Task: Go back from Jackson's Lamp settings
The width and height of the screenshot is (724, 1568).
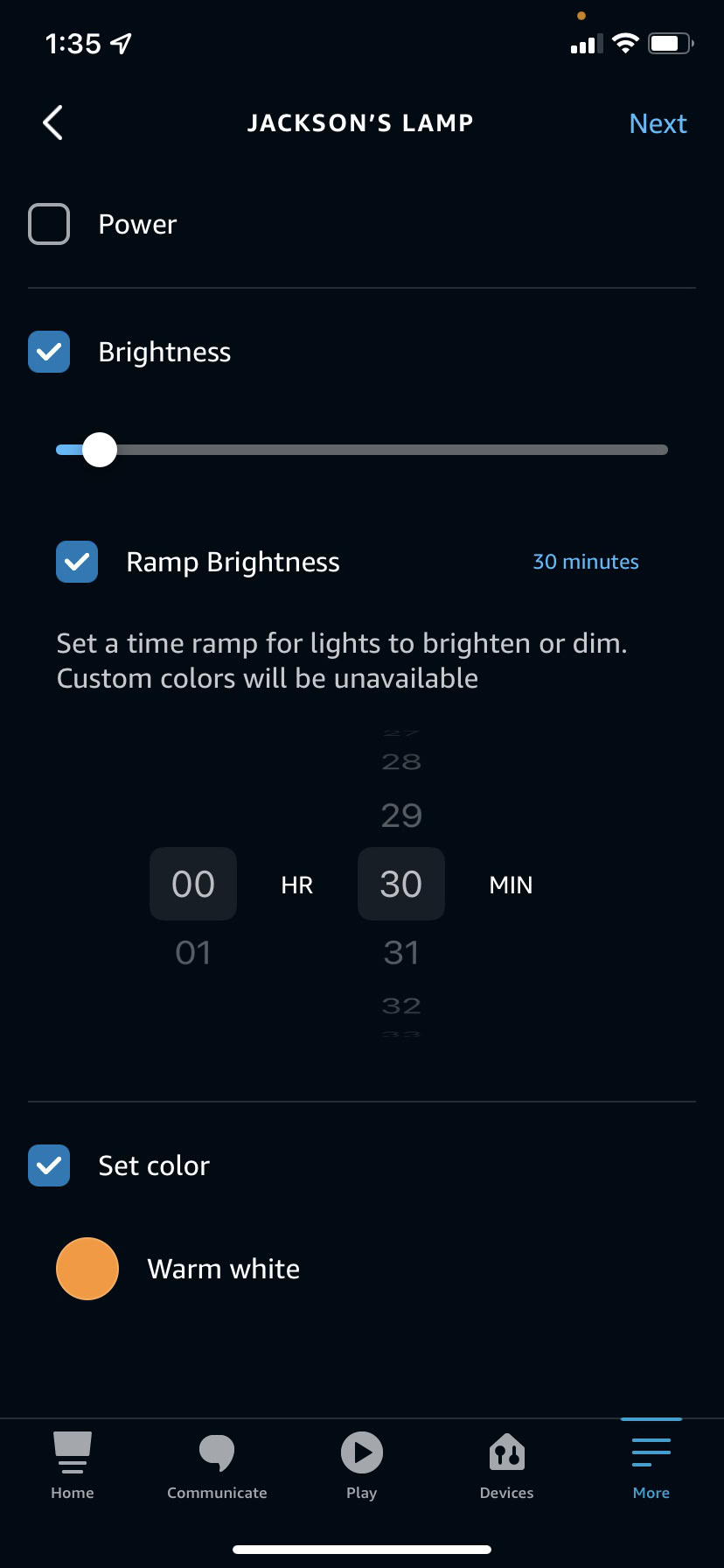Action: [53, 122]
